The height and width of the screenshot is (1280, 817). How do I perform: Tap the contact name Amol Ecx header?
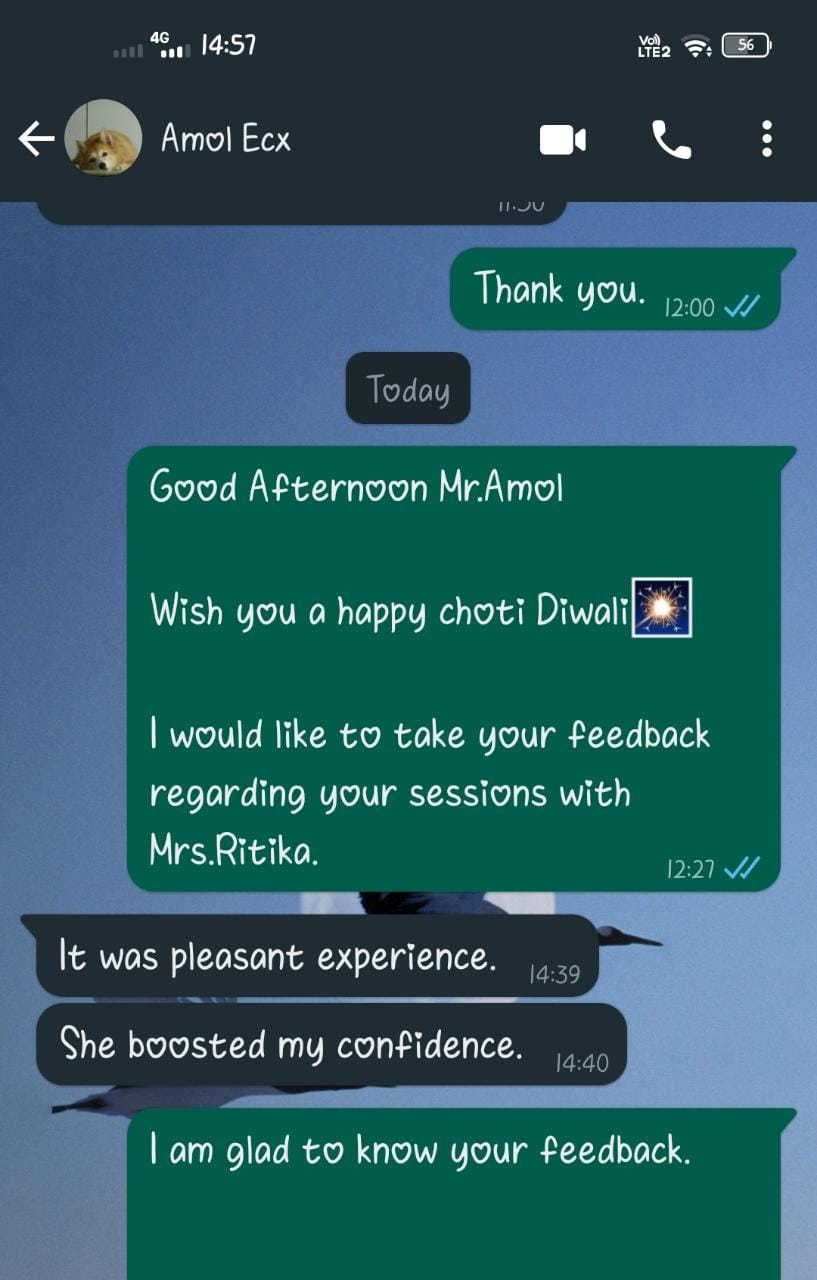[224, 139]
